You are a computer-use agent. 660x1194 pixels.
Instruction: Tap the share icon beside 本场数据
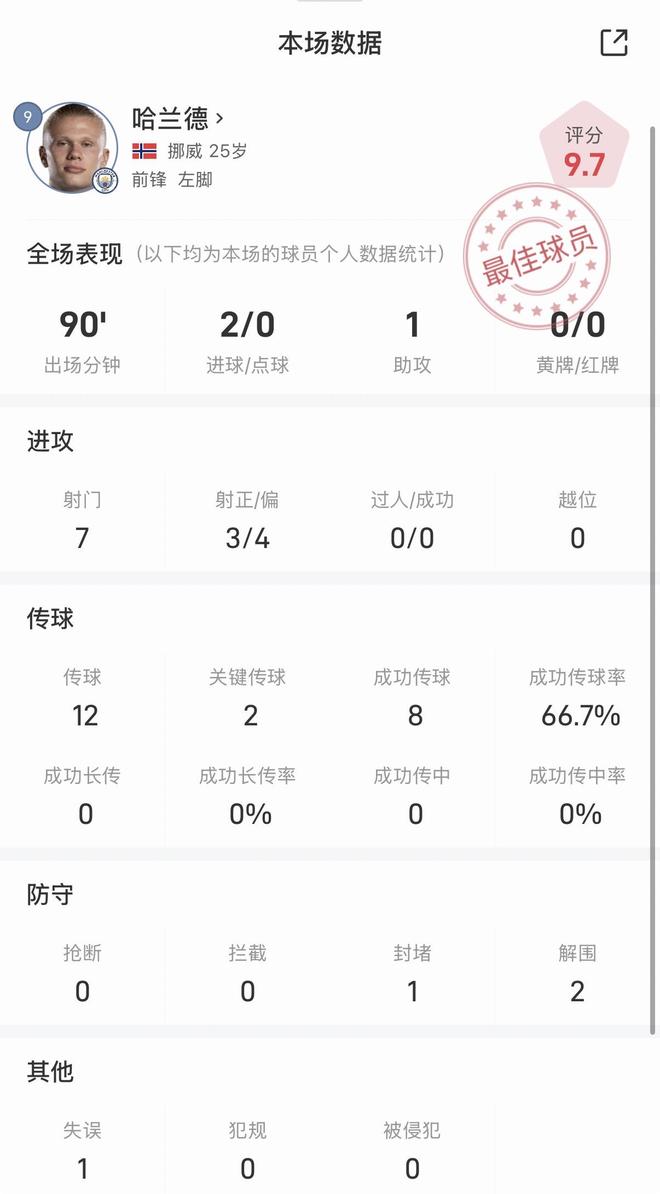click(x=614, y=43)
